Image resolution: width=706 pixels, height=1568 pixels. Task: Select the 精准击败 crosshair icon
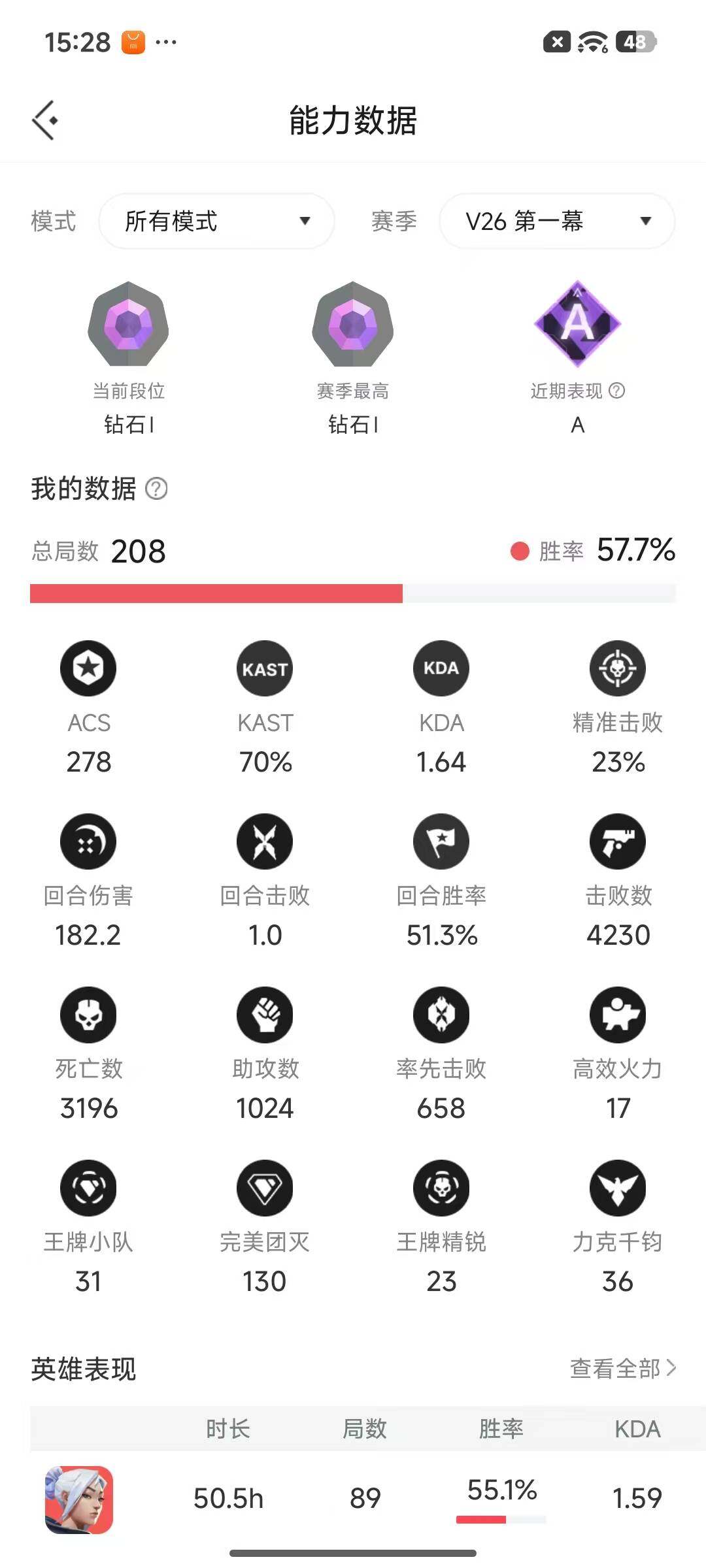coord(617,668)
